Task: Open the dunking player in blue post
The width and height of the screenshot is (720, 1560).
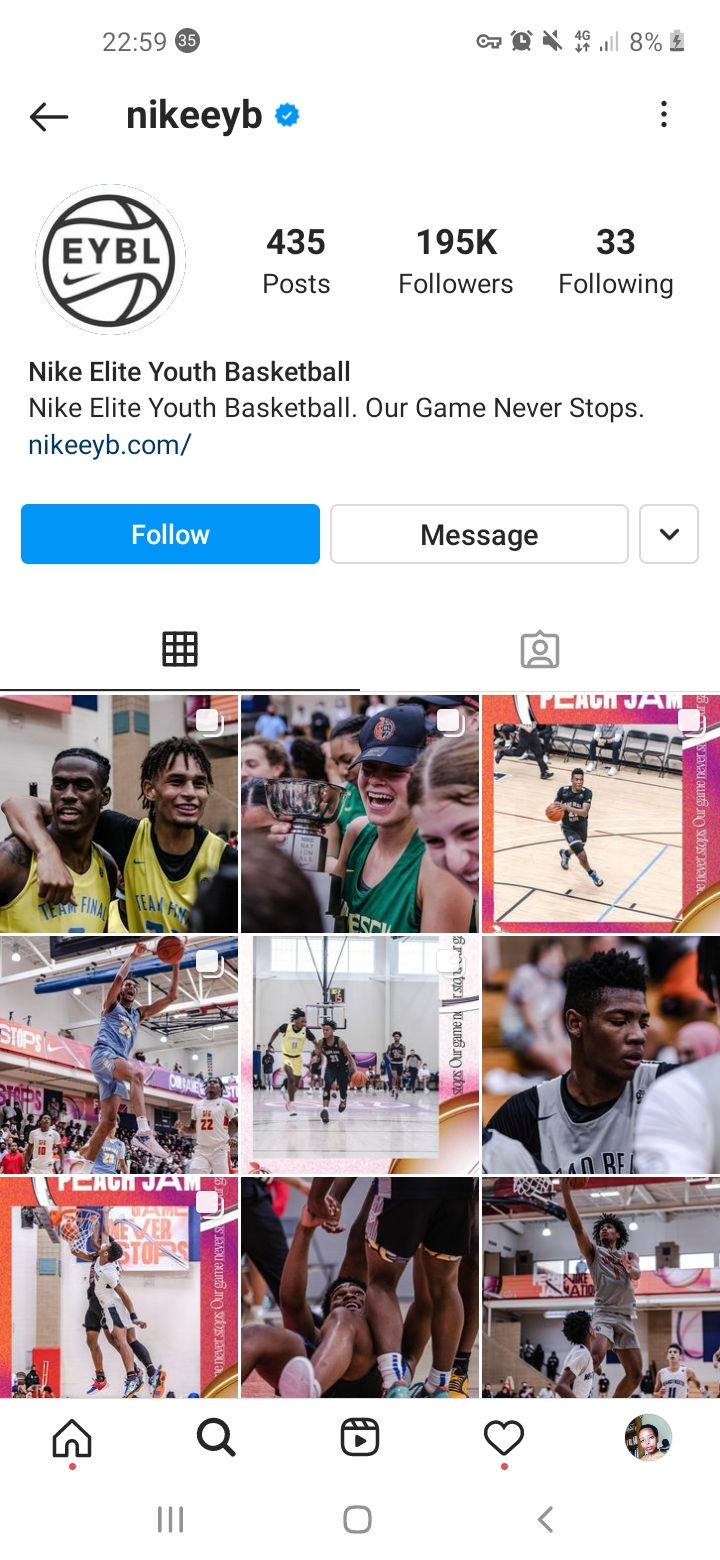Action: click(x=119, y=1055)
